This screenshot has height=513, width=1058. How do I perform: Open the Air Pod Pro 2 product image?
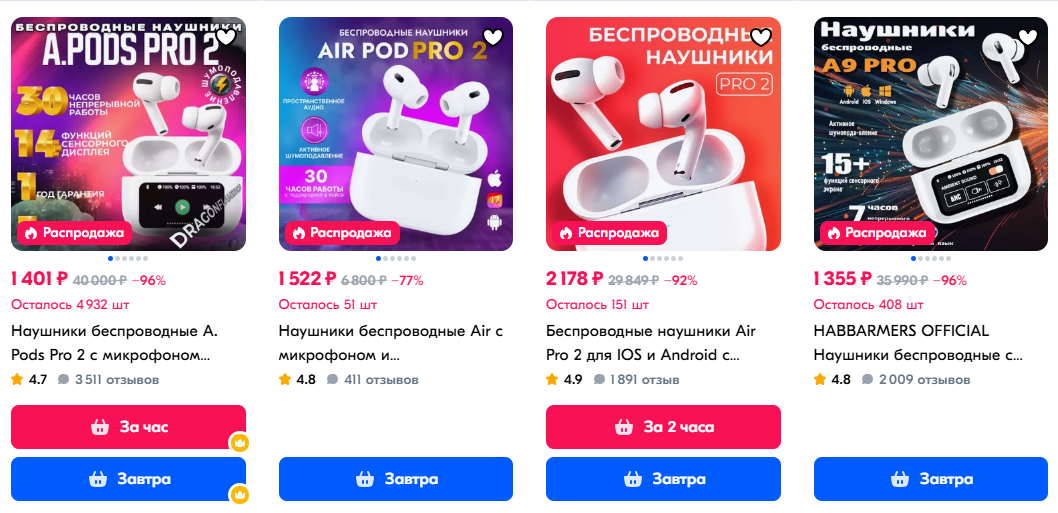coord(396,134)
